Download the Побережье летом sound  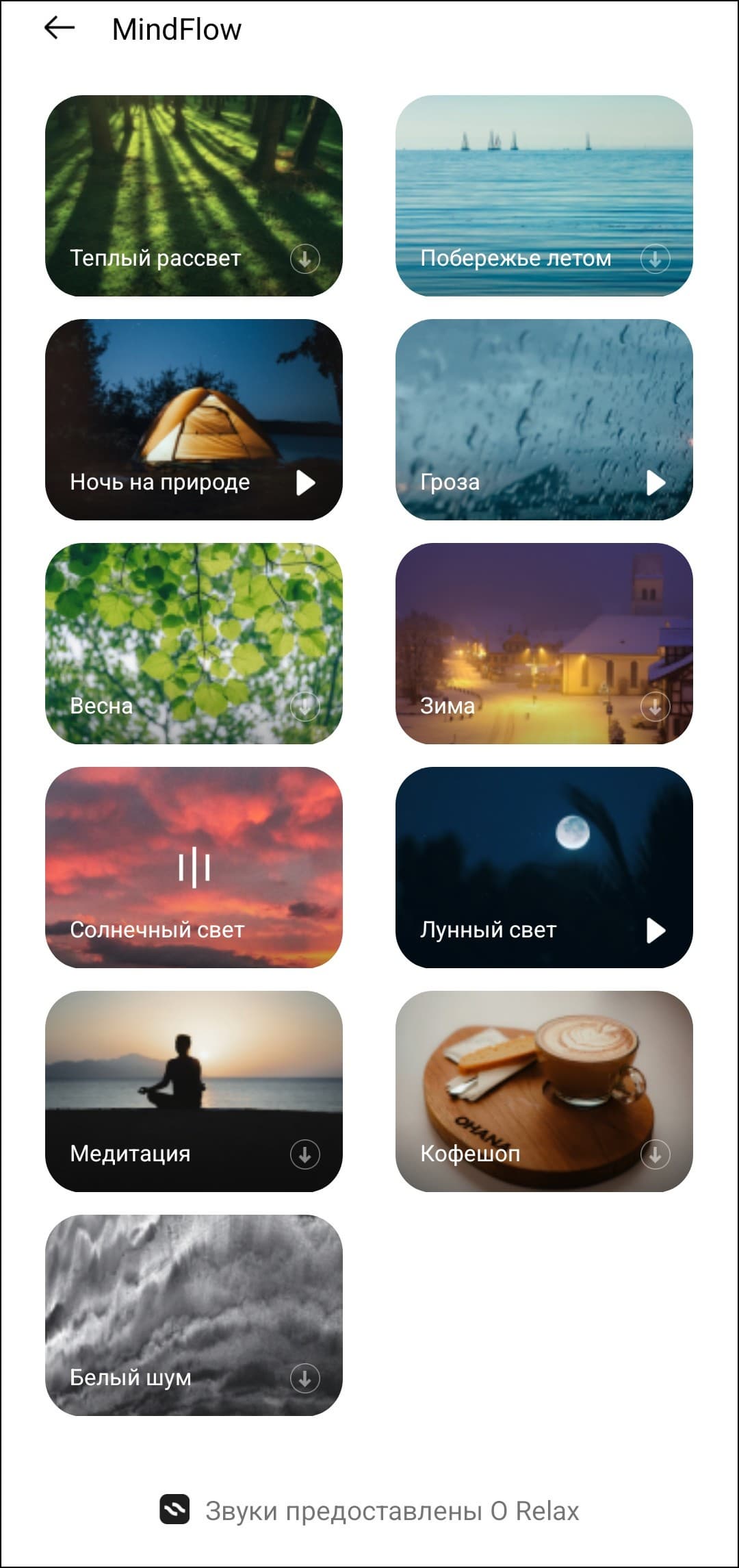pos(655,259)
